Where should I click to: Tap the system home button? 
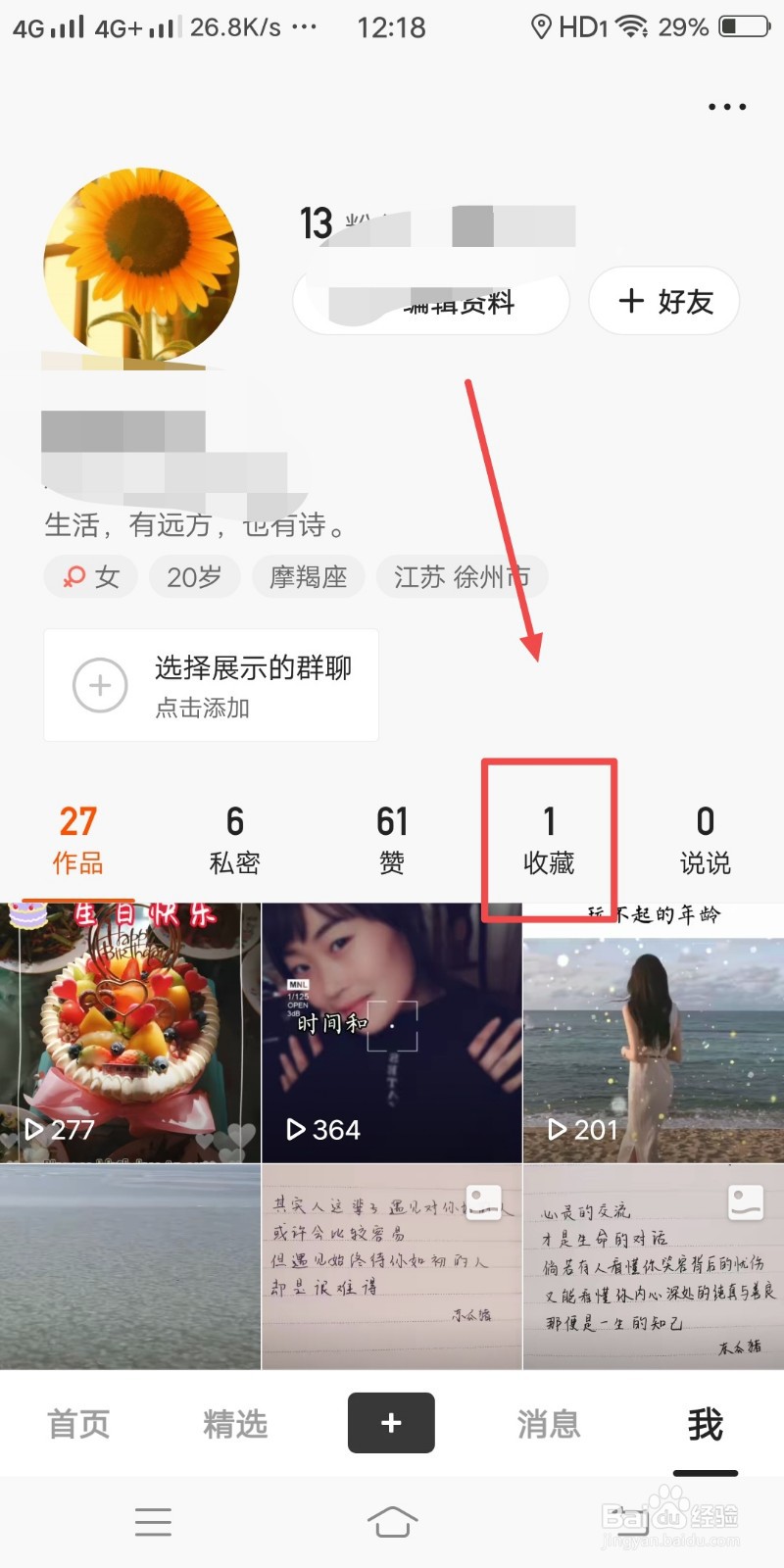click(x=392, y=1522)
